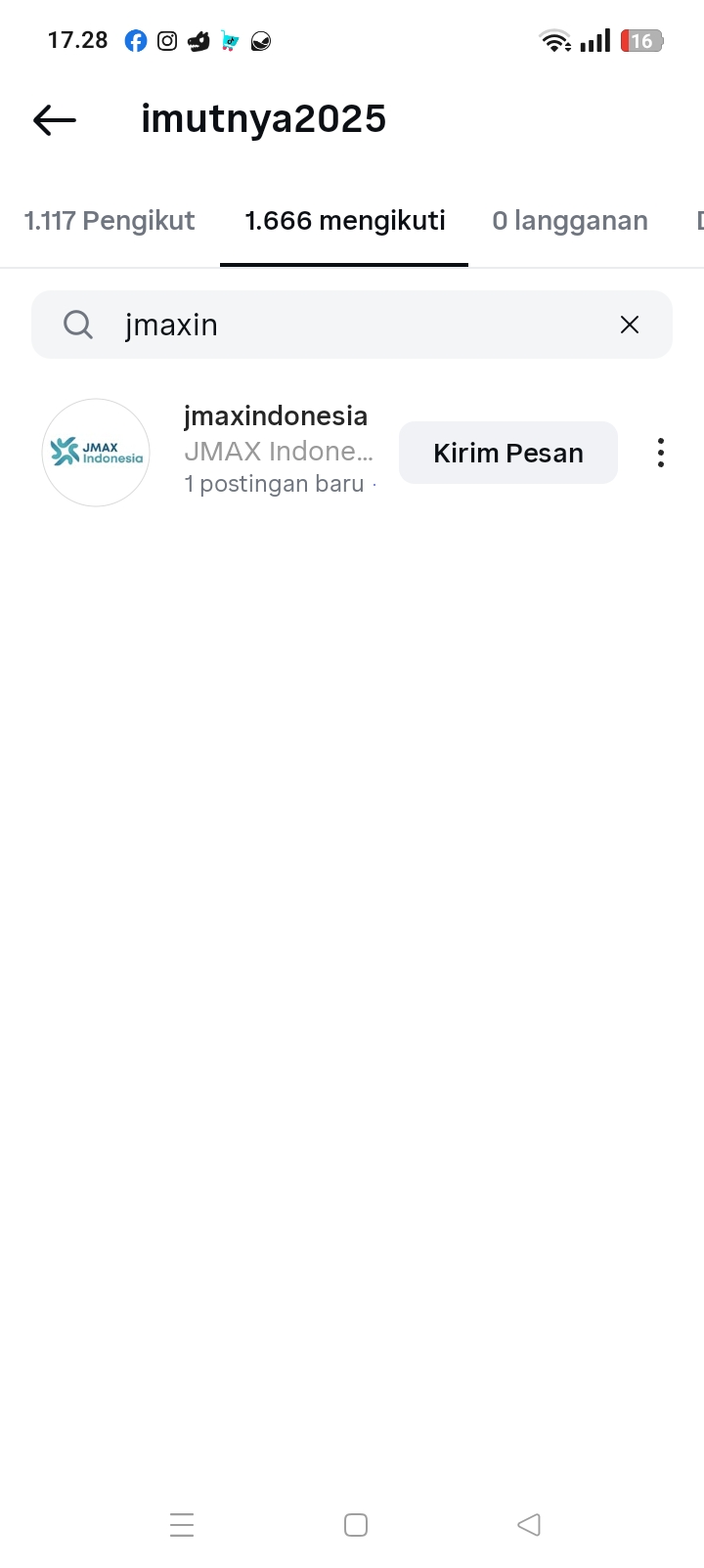The width and height of the screenshot is (704, 1568).
Task: Open recent apps from navigation bar
Action: pos(182,1525)
